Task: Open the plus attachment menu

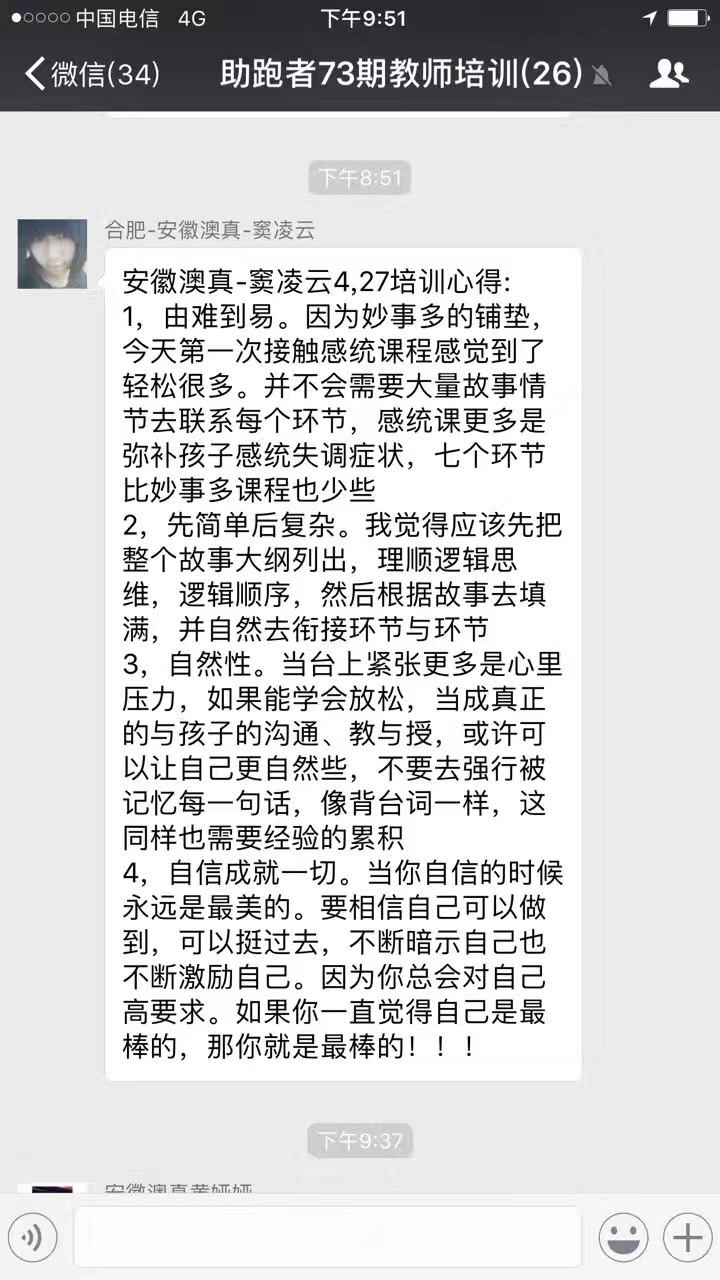Action: 688,1238
